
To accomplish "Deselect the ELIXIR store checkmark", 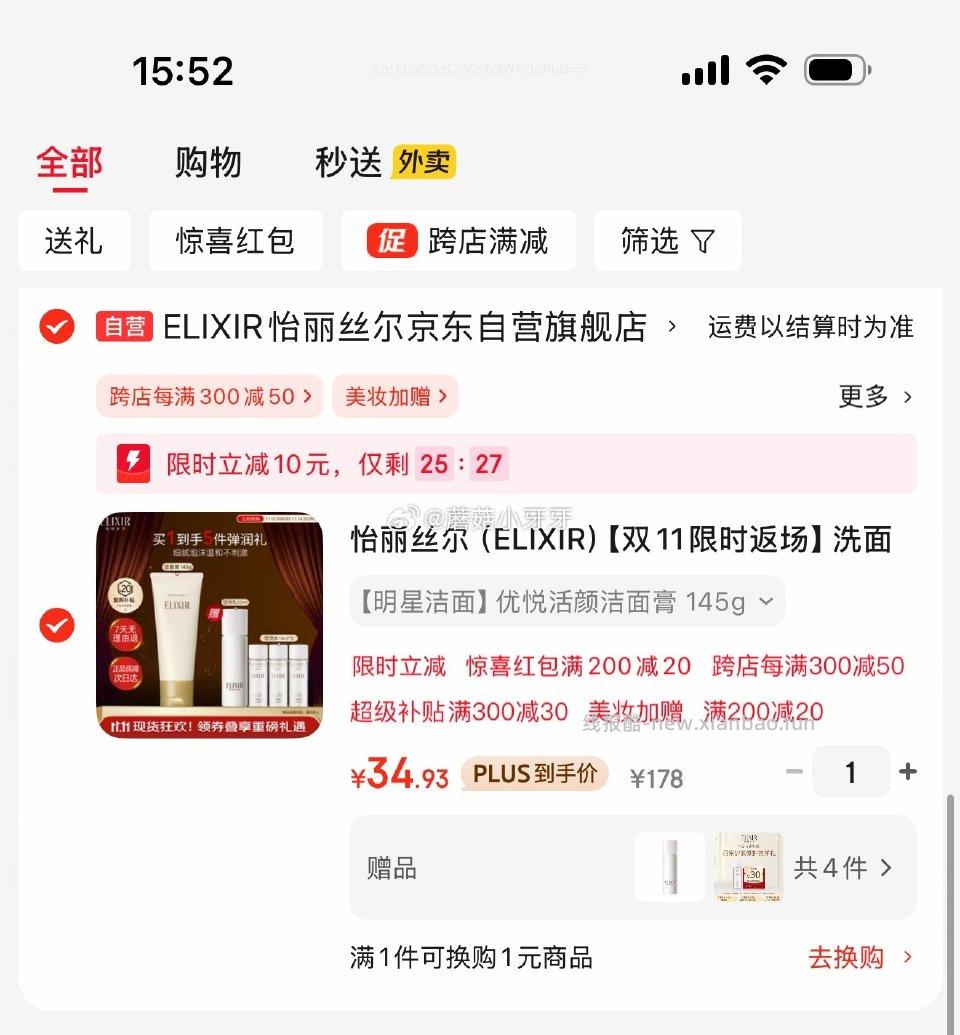I will pos(57,327).
